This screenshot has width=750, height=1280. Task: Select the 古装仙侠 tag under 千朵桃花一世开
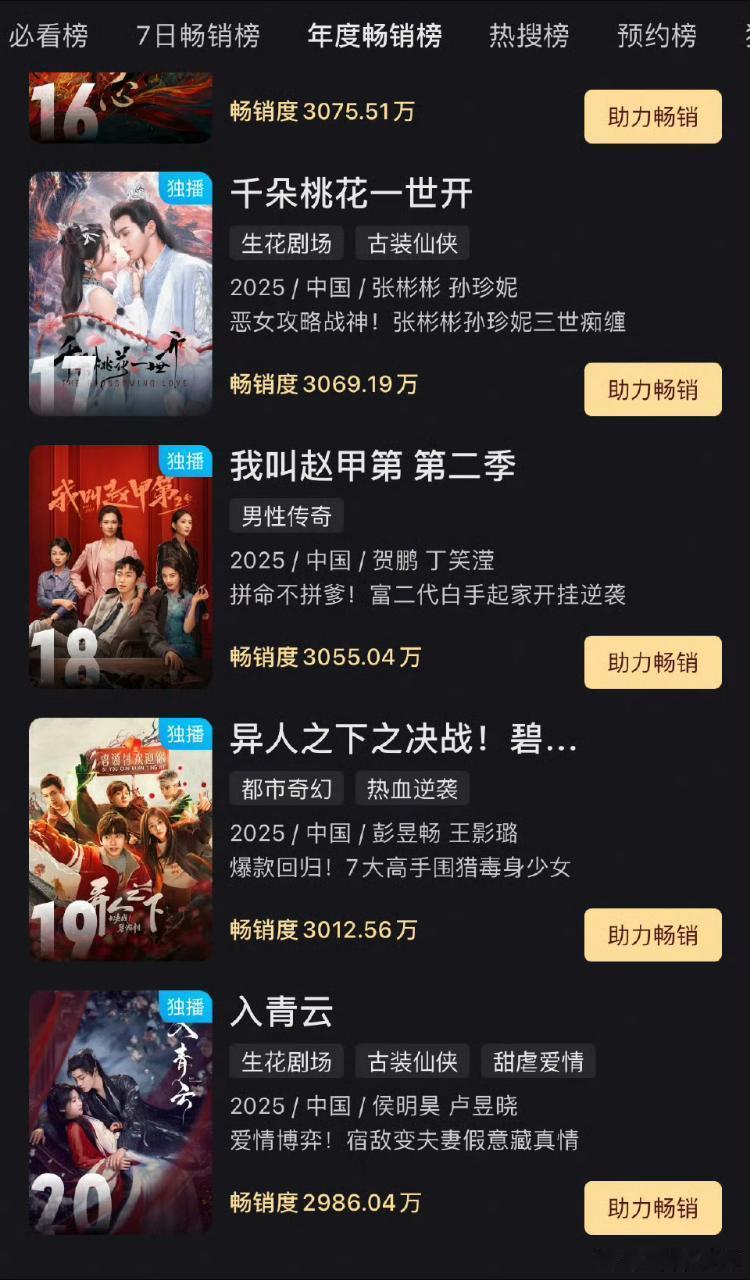click(413, 243)
